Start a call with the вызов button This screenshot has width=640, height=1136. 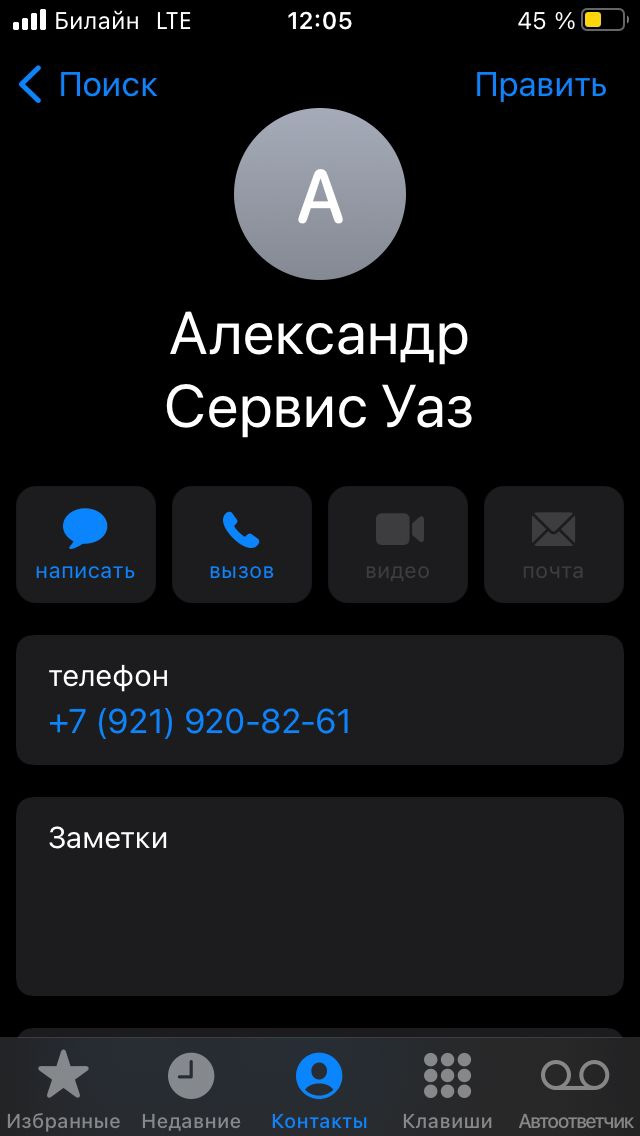(241, 544)
